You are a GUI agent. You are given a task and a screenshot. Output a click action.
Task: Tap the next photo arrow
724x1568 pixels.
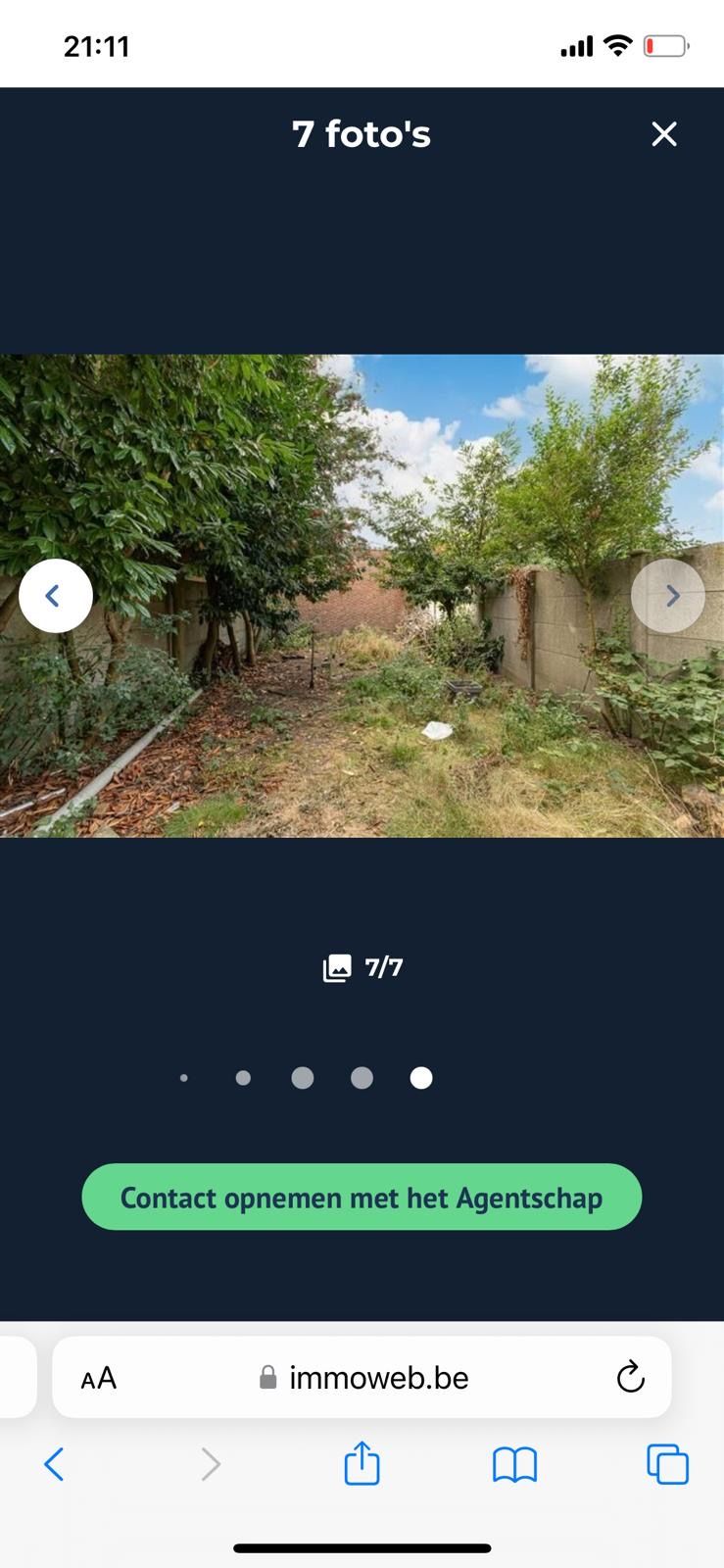(x=668, y=595)
